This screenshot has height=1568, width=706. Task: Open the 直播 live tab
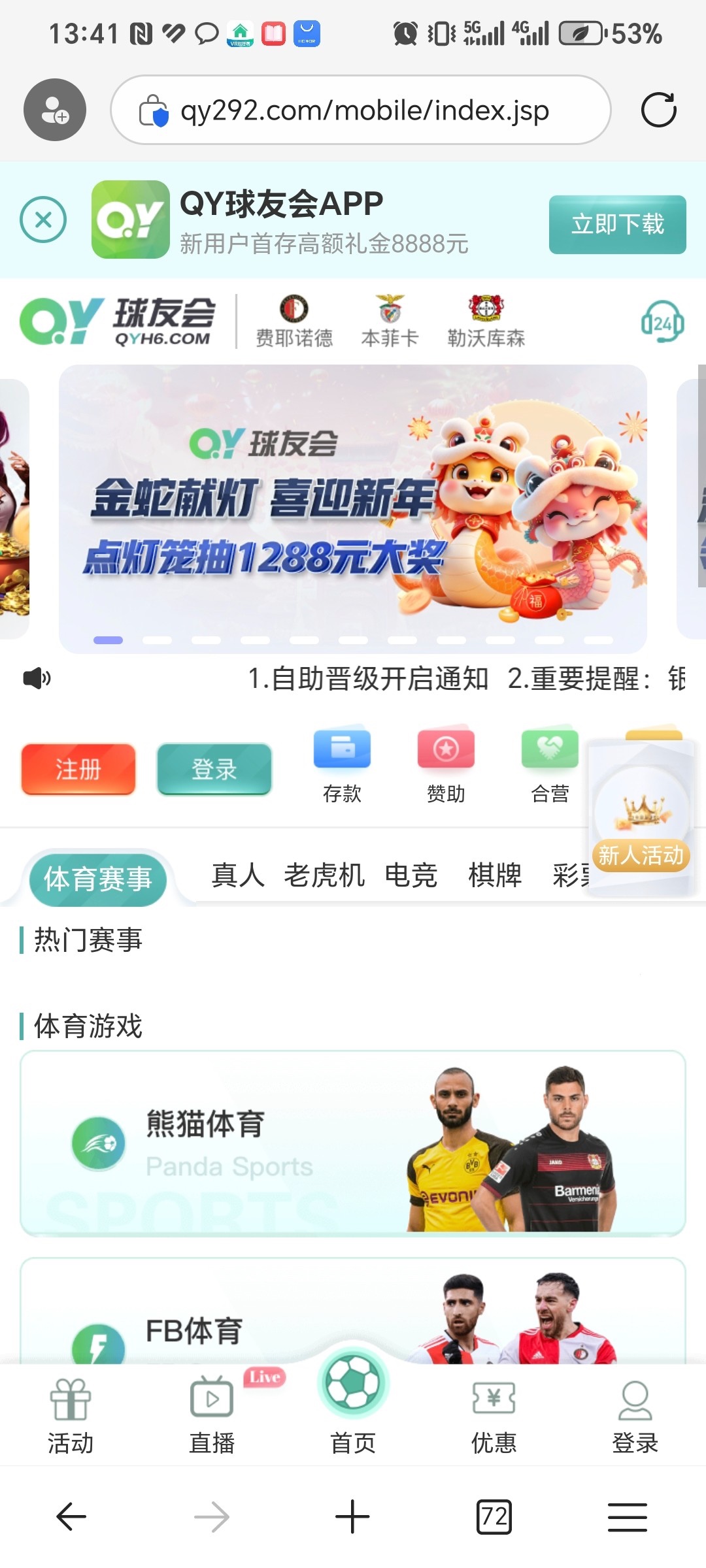pyautogui.click(x=212, y=1414)
